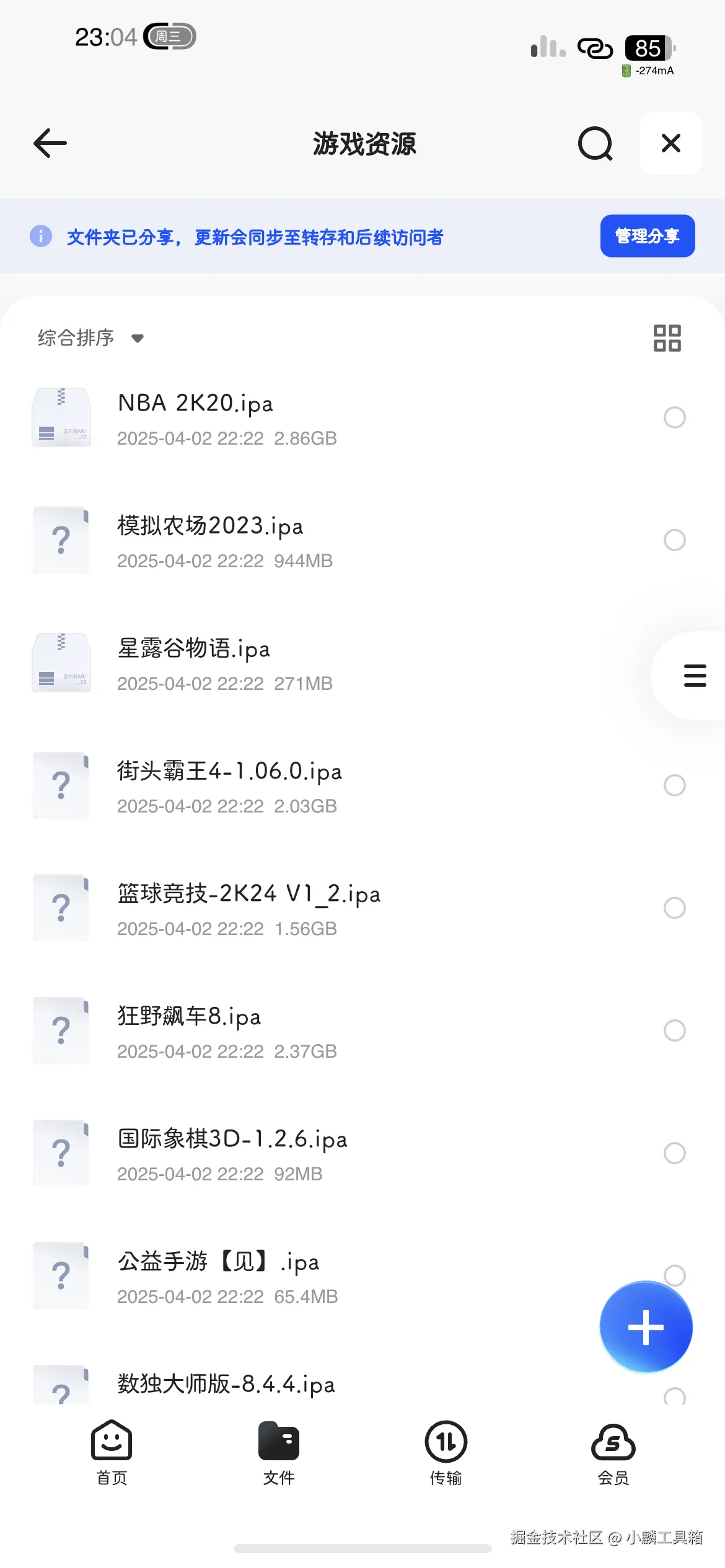
Task: Open the search function
Action: (x=594, y=144)
